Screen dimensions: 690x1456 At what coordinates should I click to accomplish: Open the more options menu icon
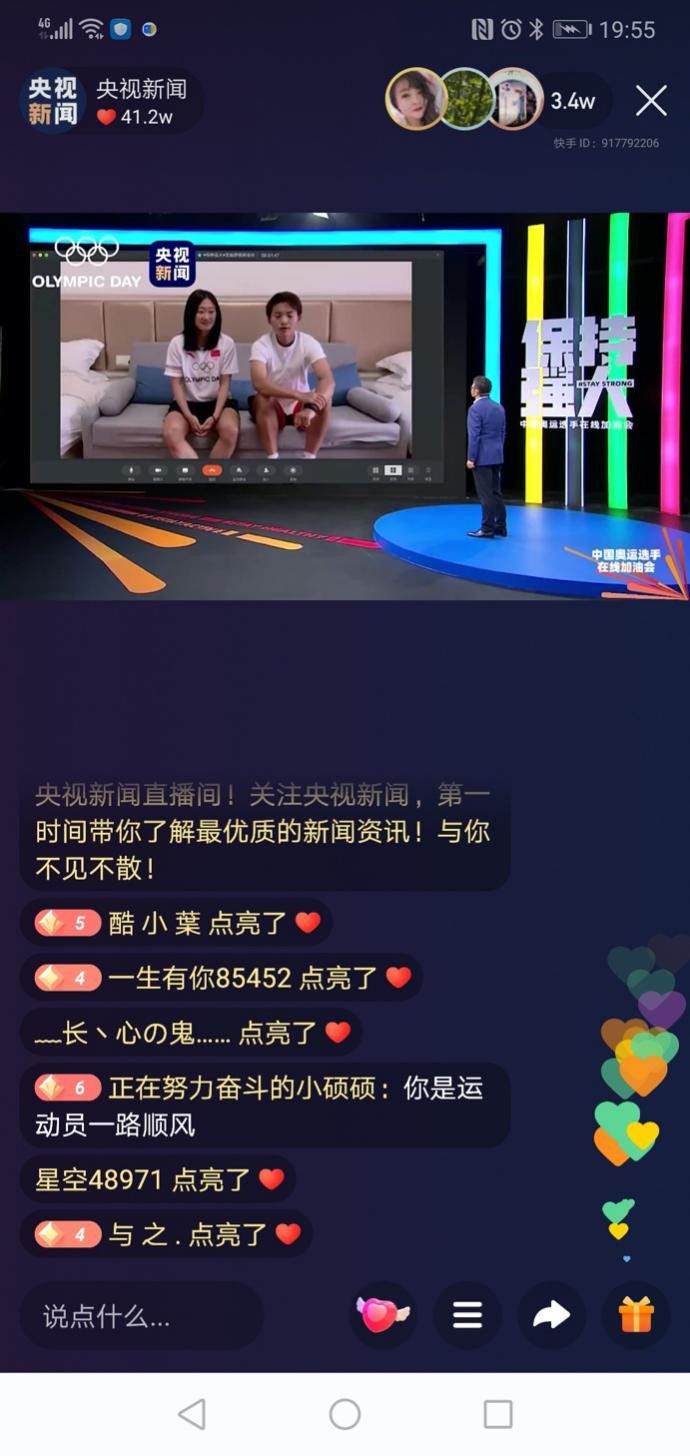(x=467, y=1316)
